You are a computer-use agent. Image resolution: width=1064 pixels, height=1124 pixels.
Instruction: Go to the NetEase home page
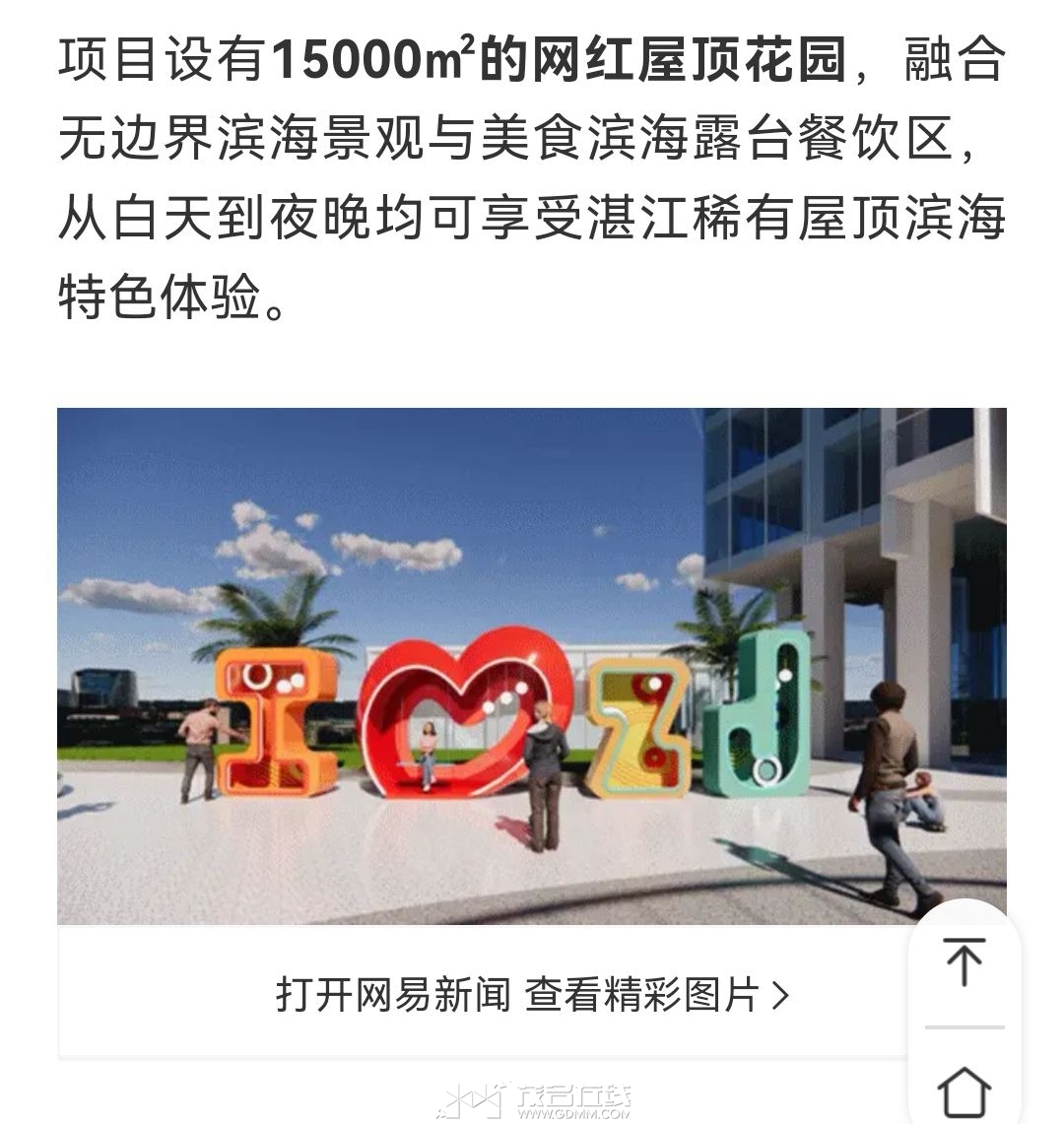click(964, 1089)
